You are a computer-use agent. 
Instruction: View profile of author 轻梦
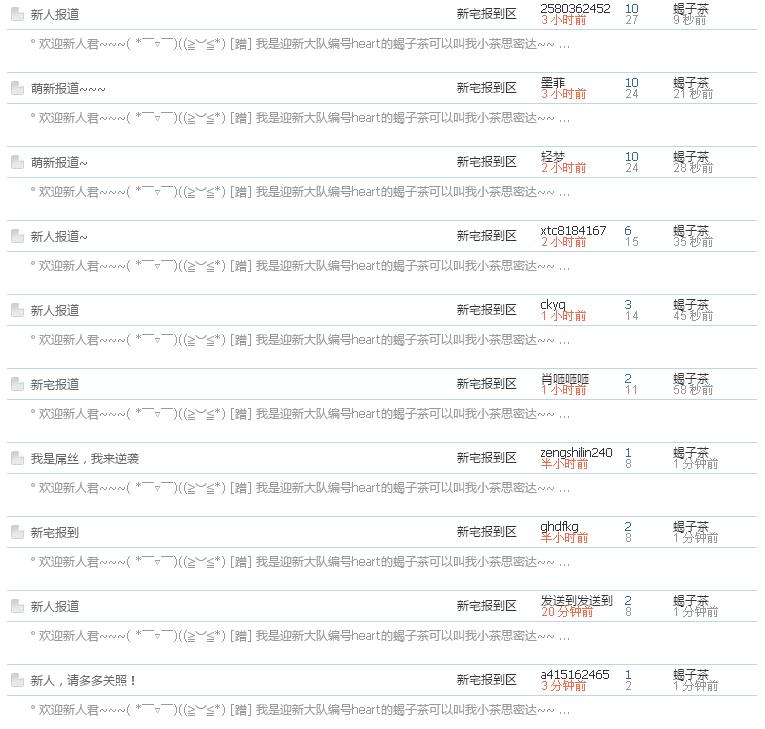(552, 157)
